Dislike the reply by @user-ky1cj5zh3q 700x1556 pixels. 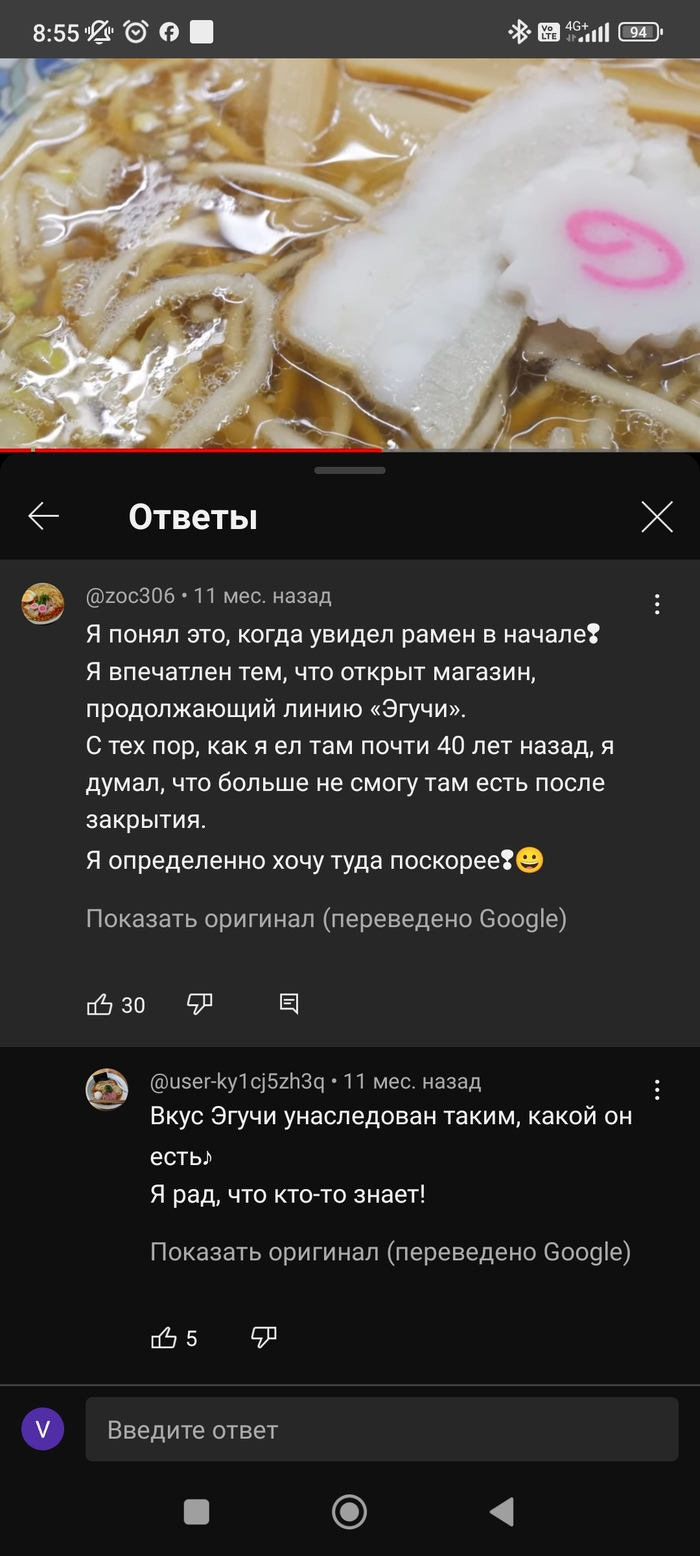(264, 1338)
